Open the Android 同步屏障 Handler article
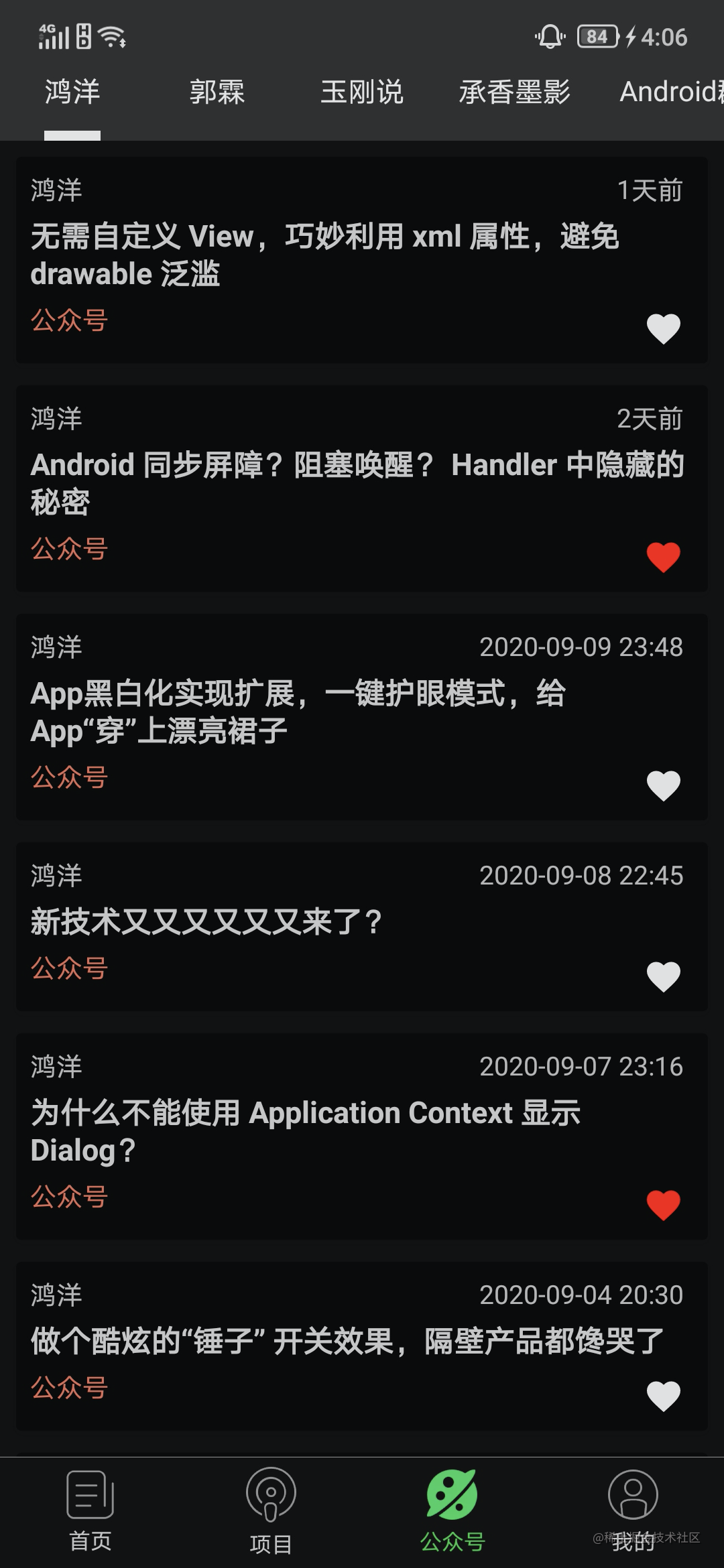The height and width of the screenshot is (1568, 724). [x=362, y=488]
